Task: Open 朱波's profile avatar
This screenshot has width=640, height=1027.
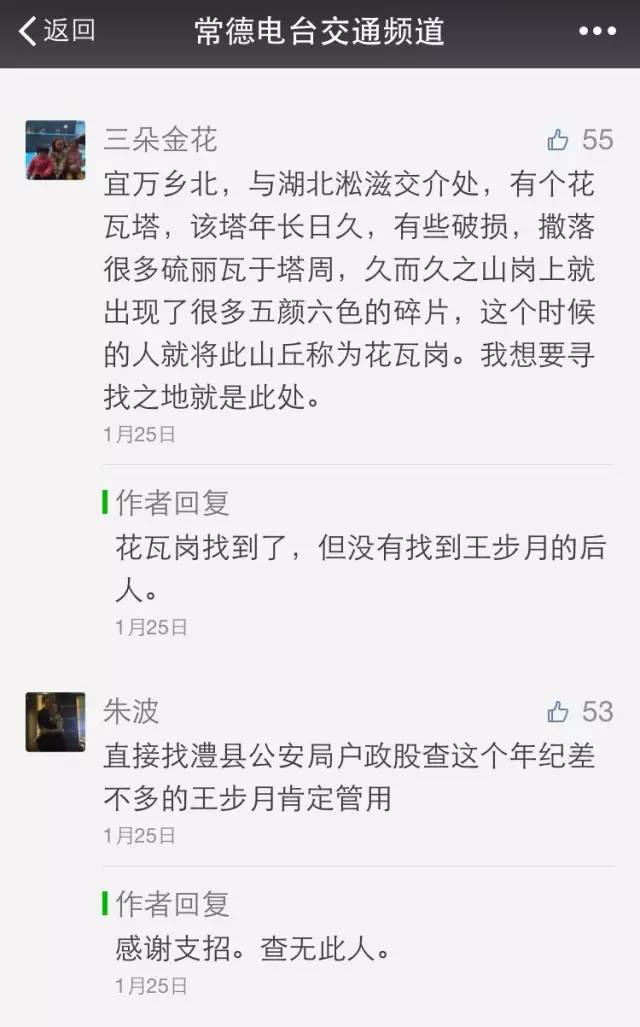Action: pyautogui.click(x=55, y=722)
